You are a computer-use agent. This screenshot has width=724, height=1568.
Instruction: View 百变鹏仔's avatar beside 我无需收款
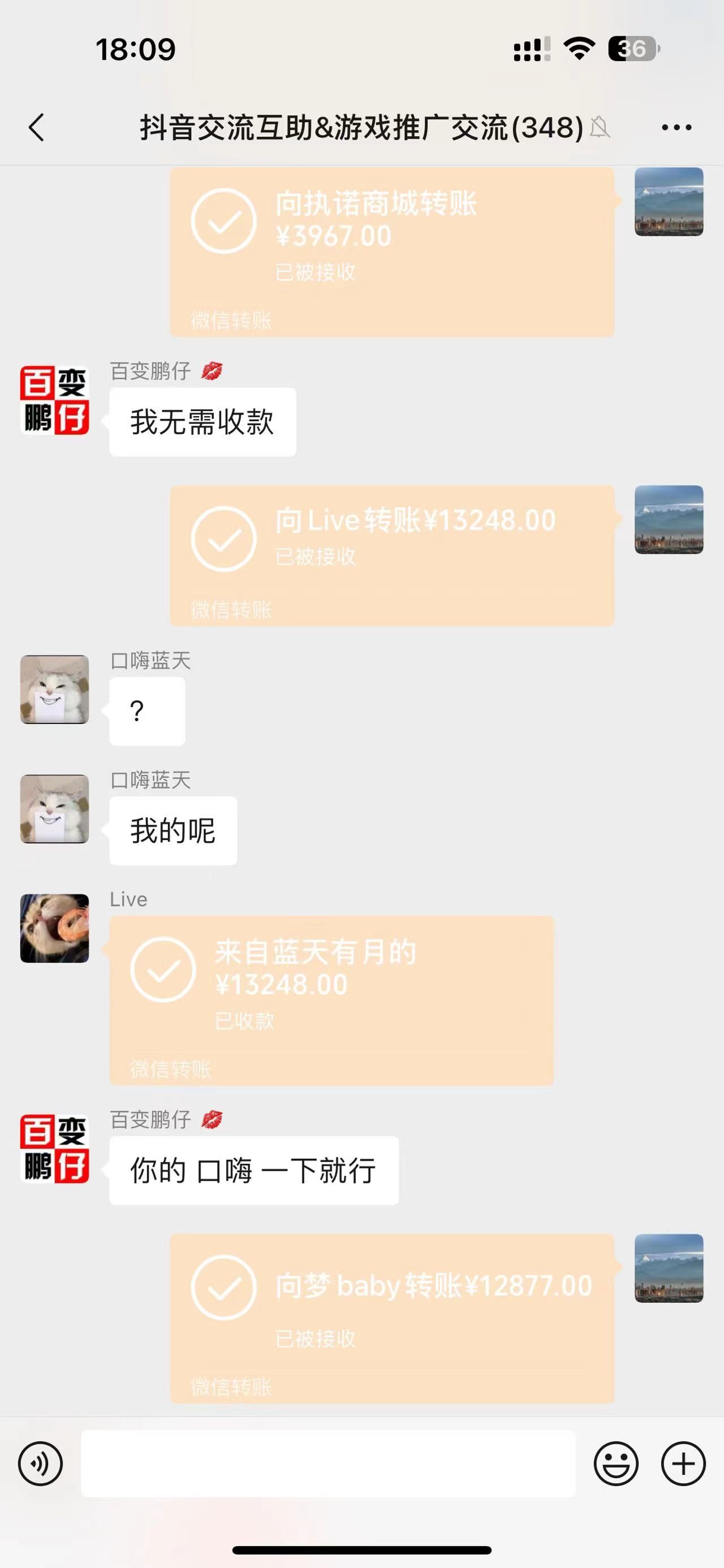coord(55,400)
